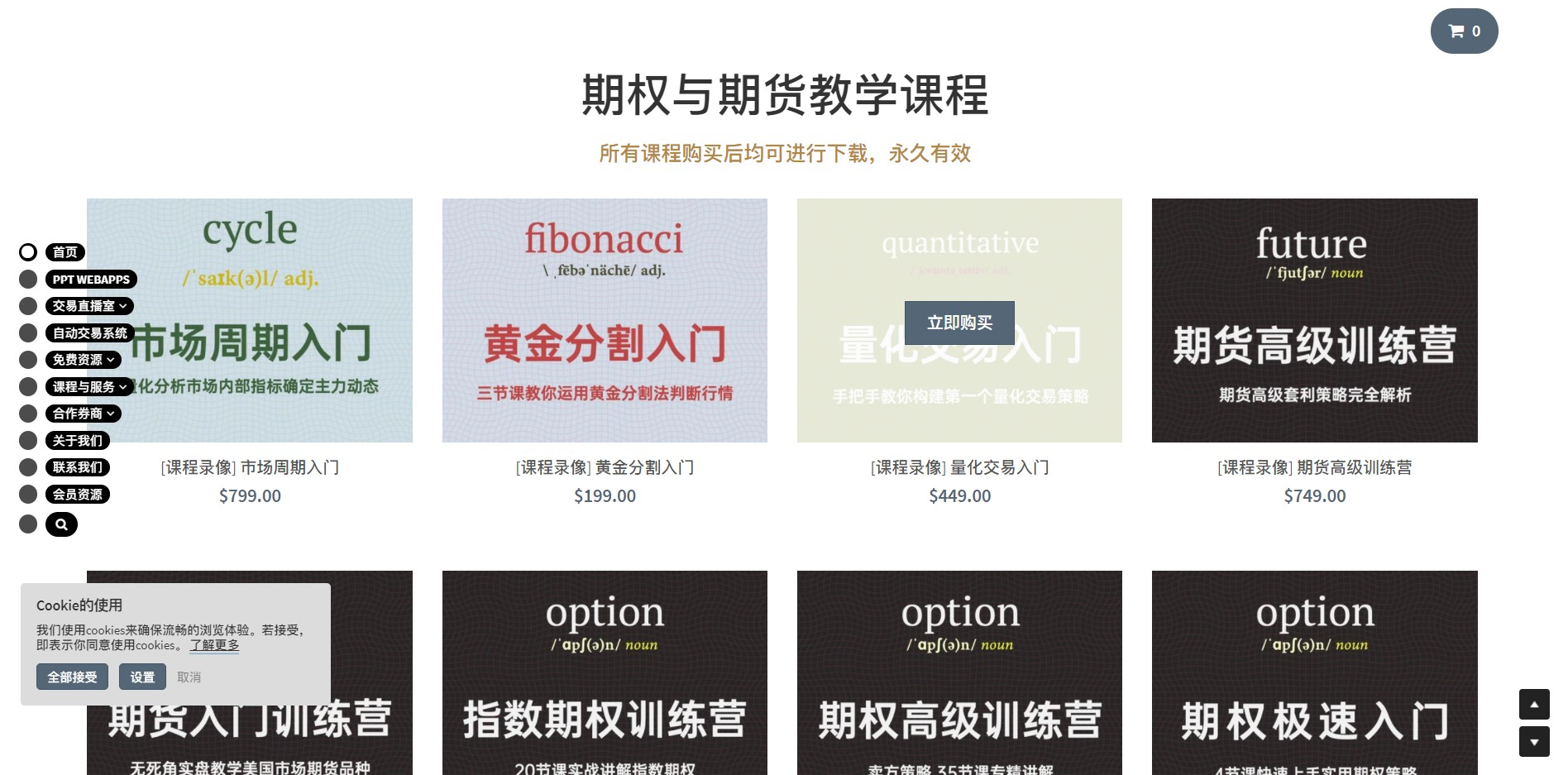
Task: Open 自动交易系统 page
Action: [89, 333]
